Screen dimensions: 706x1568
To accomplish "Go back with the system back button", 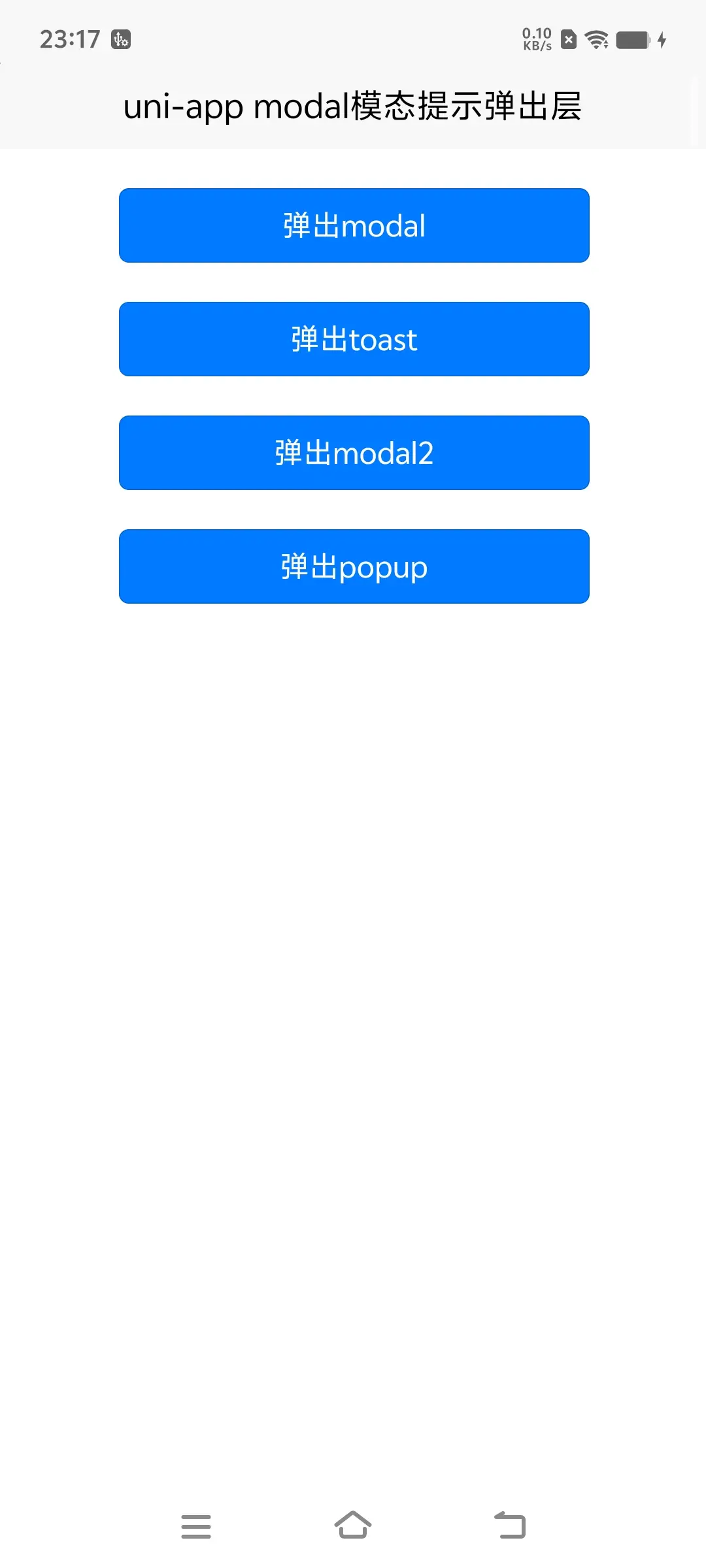I will (x=510, y=1526).
